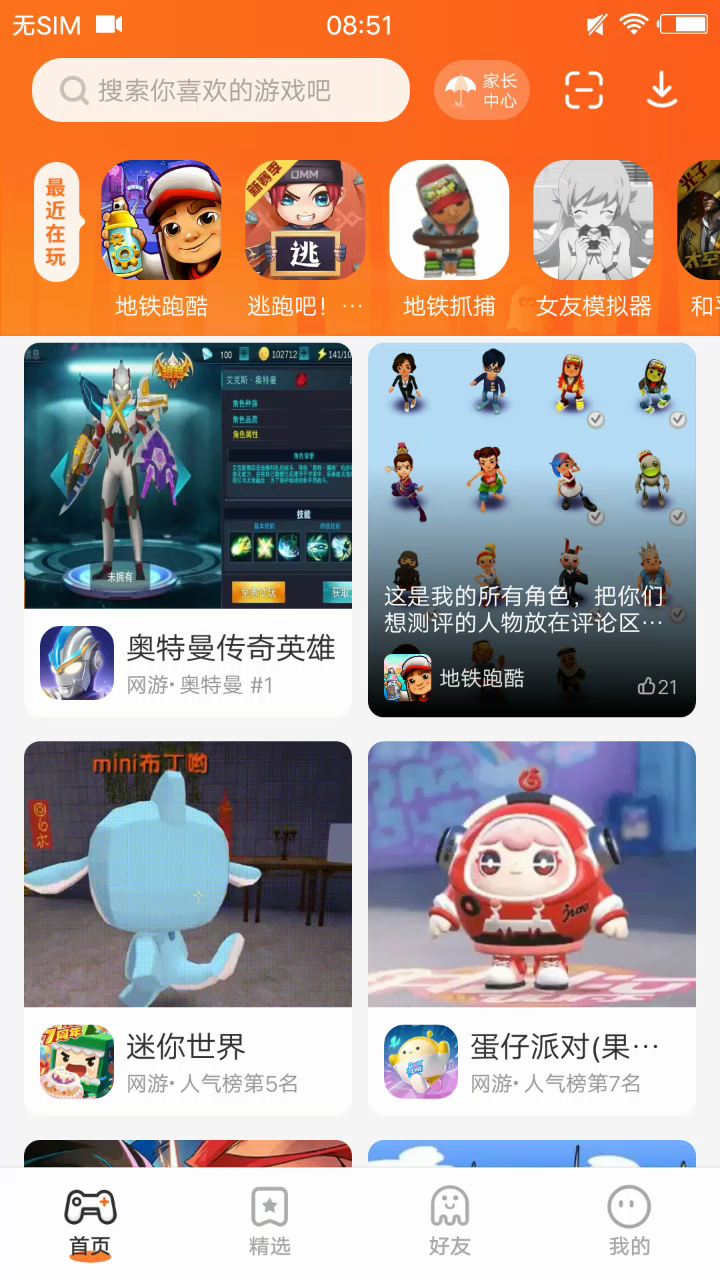The image size is (720, 1280).
Task: Launch 逃跑吧 from recently played
Action: point(305,221)
